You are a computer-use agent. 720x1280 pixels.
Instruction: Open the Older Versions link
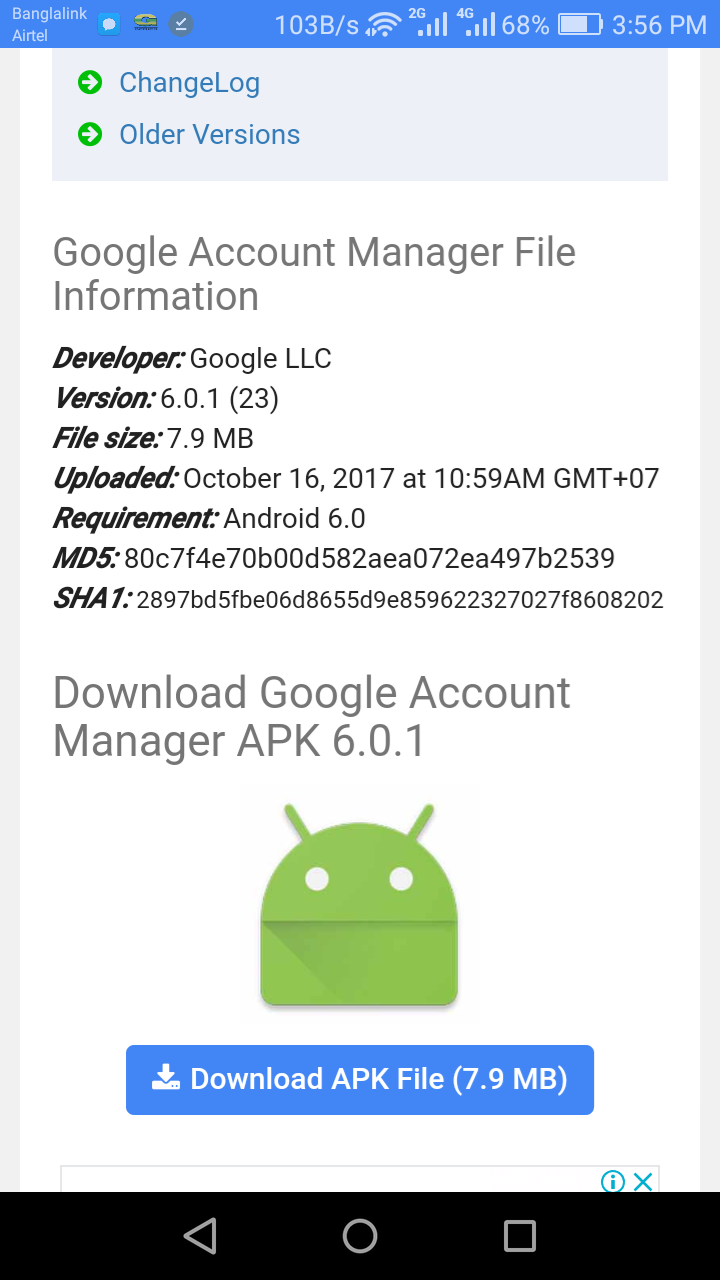click(x=208, y=135)
